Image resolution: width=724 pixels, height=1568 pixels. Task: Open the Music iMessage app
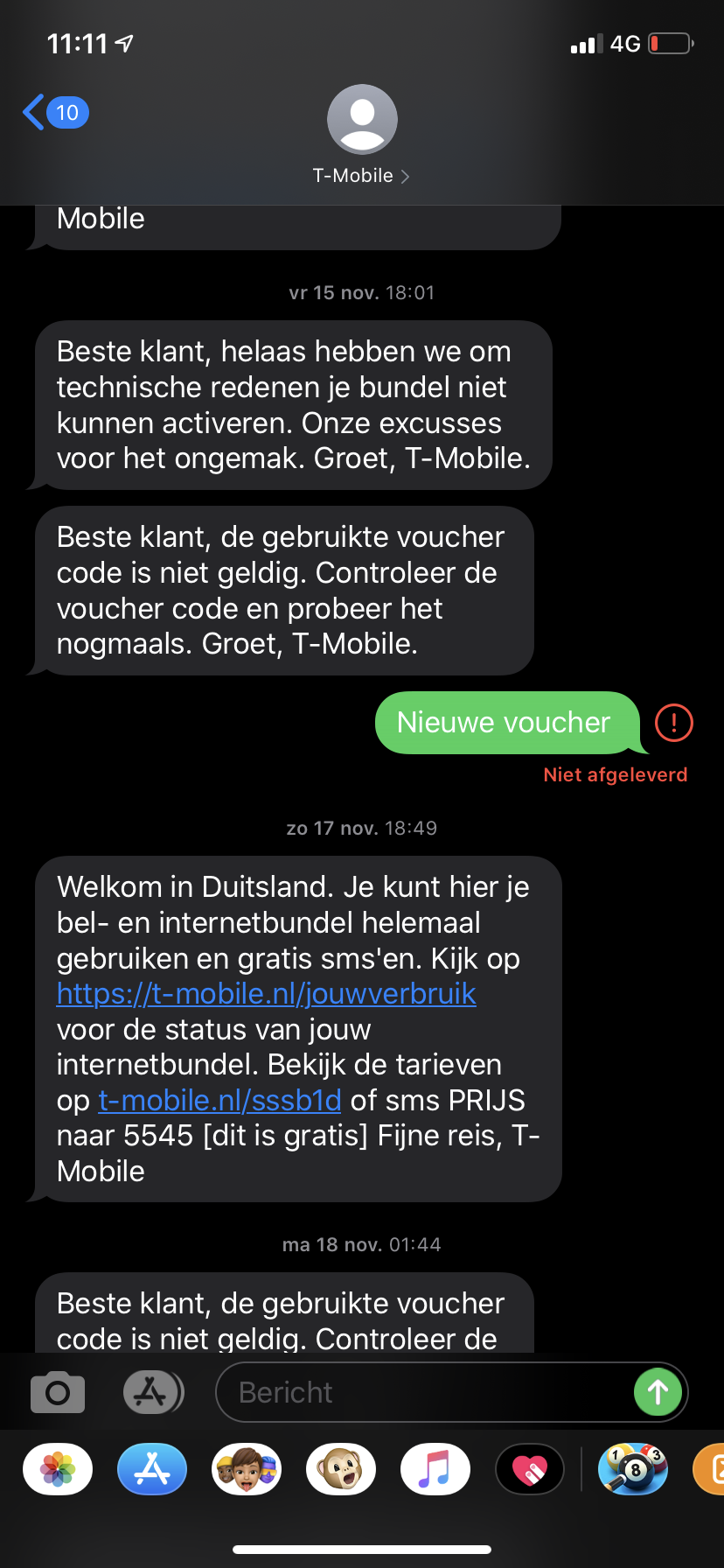(435, 1469)
